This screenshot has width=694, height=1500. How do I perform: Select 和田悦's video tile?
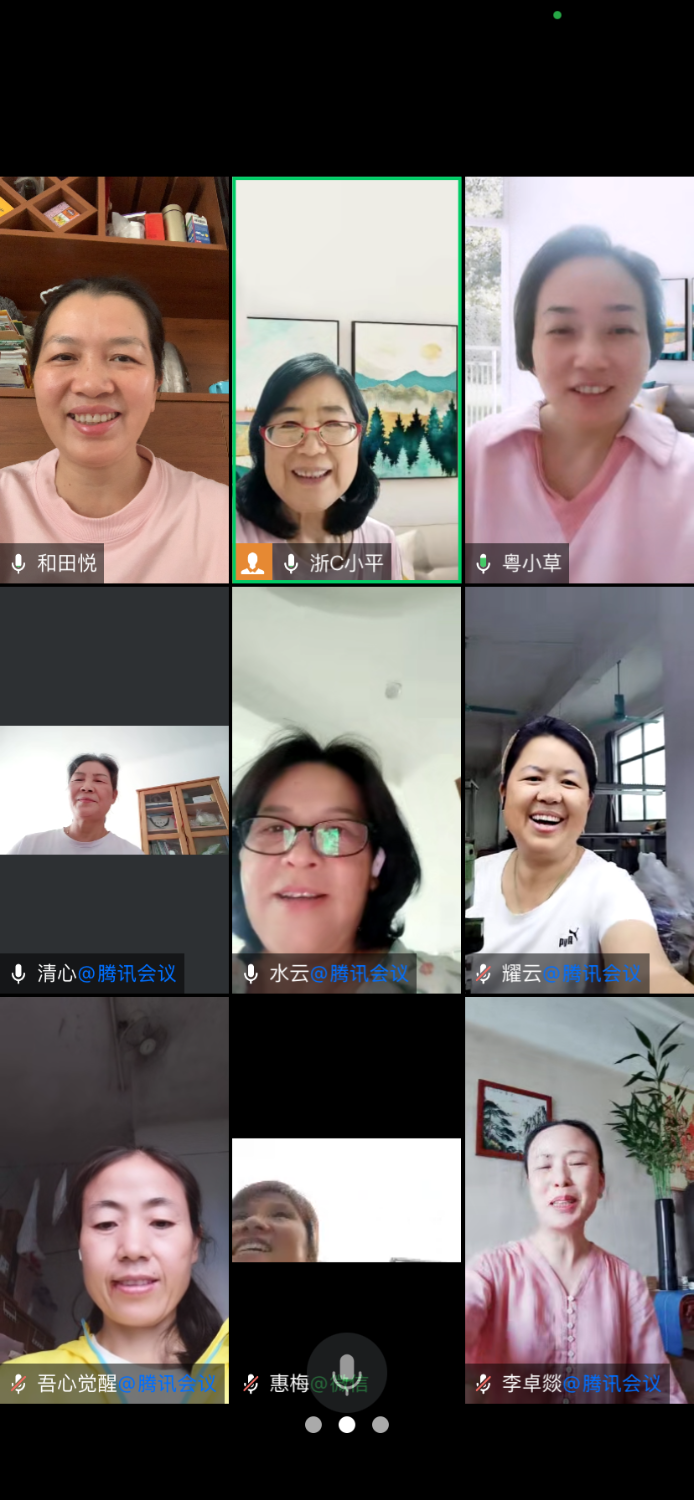[114, 380]
